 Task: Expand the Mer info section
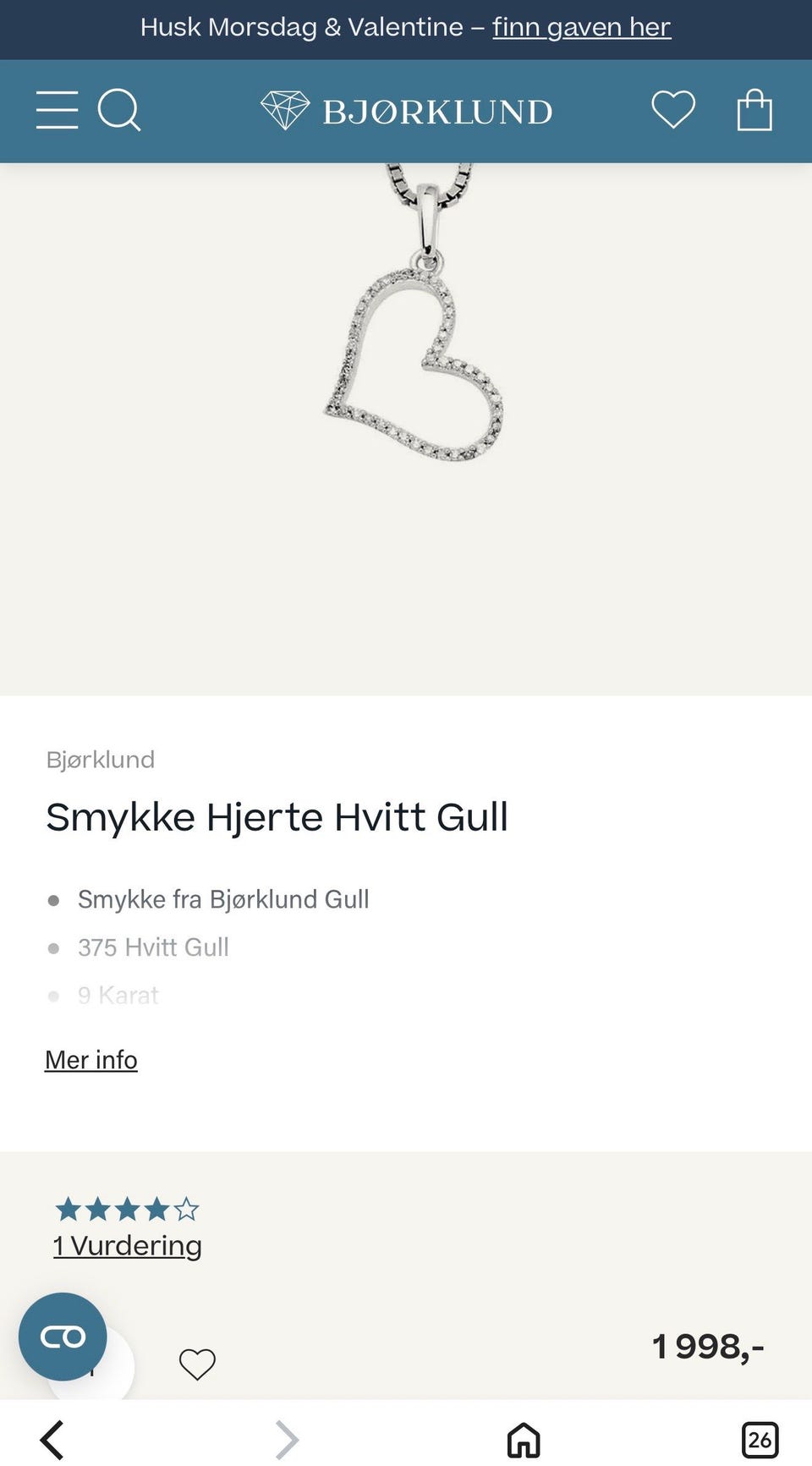[91, 1059]
